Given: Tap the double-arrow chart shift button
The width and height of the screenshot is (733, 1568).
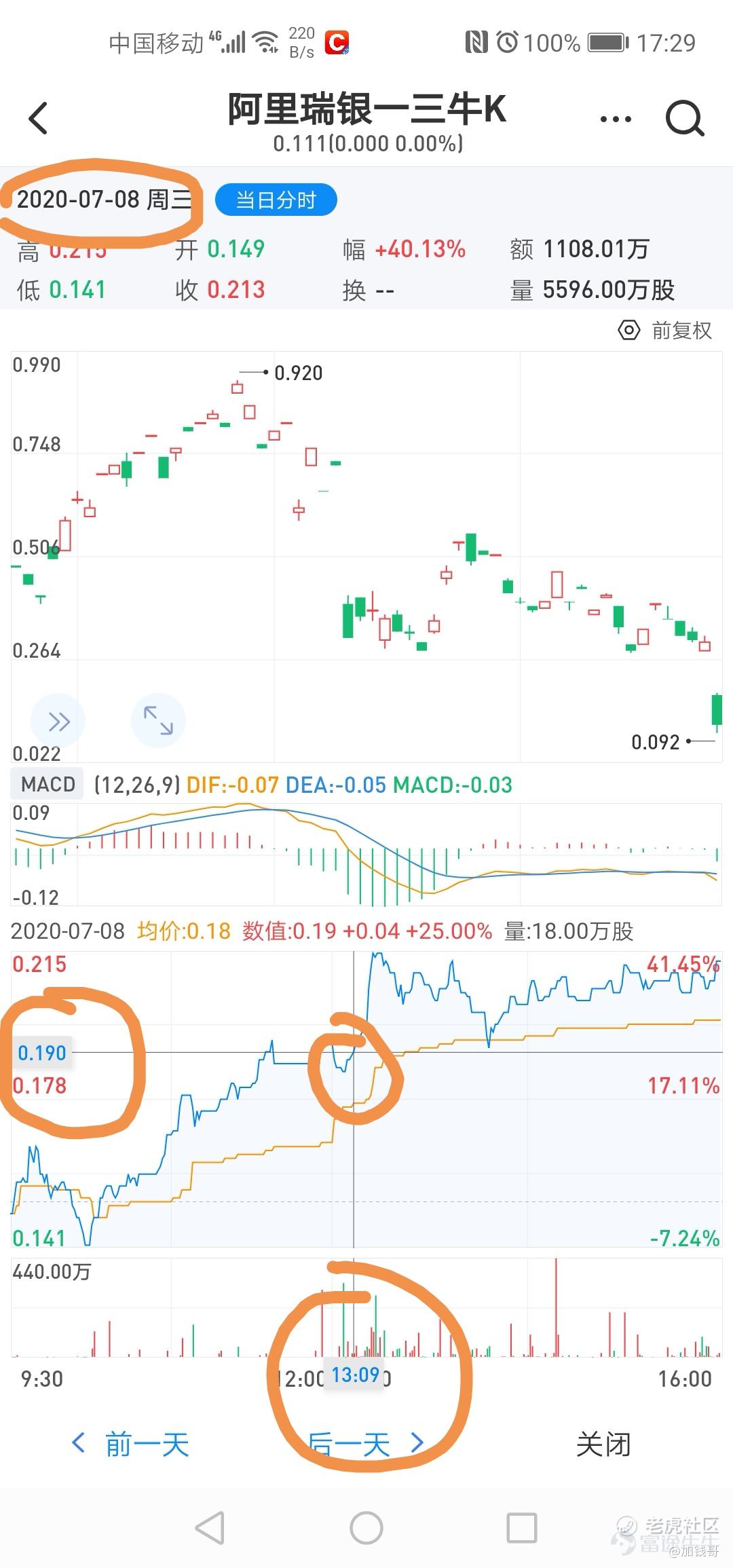Looking at the screenshot, I should click(x=58, y=721).
